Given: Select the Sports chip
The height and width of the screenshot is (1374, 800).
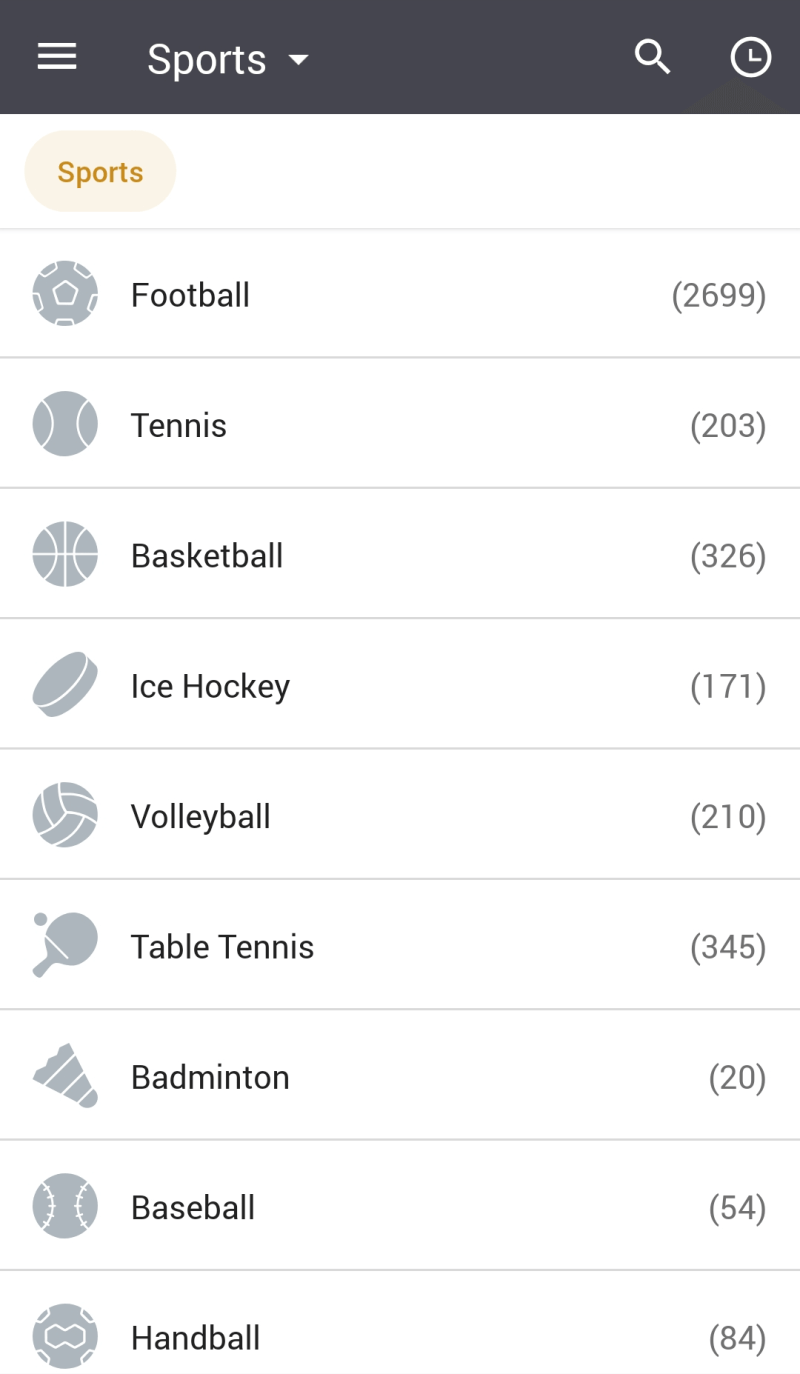Looking at the screenshot, I should [100, 171].
